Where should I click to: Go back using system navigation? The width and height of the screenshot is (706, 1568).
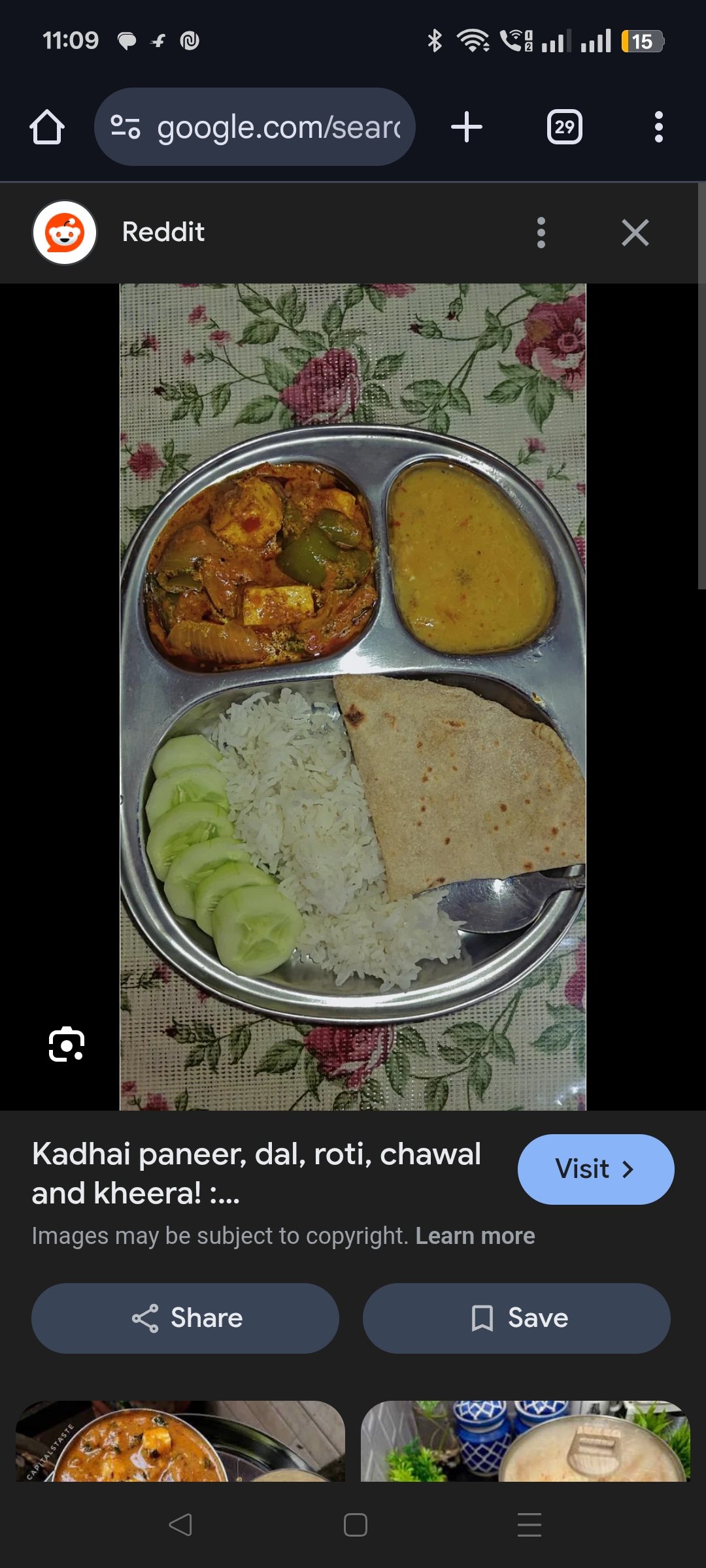(x=180, y=1525)
